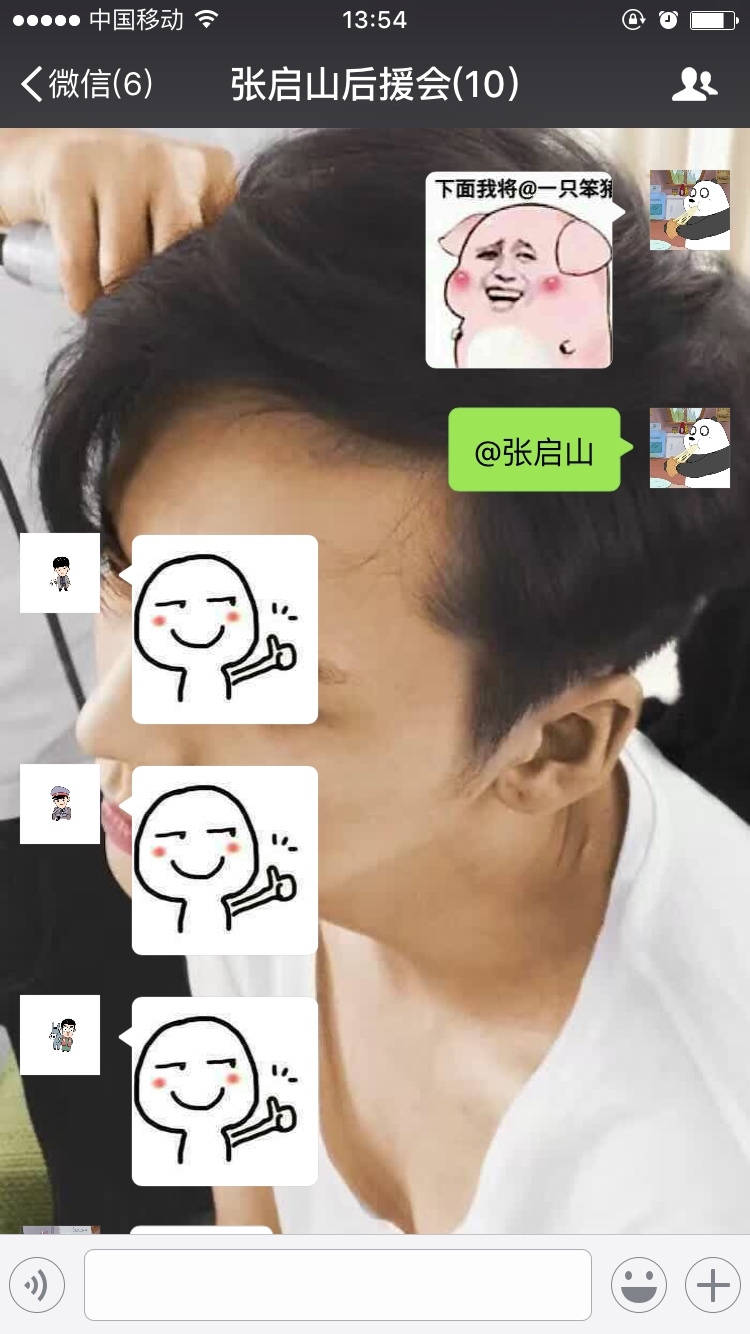
Task: Switch to voice message input
Action: 37,1285
